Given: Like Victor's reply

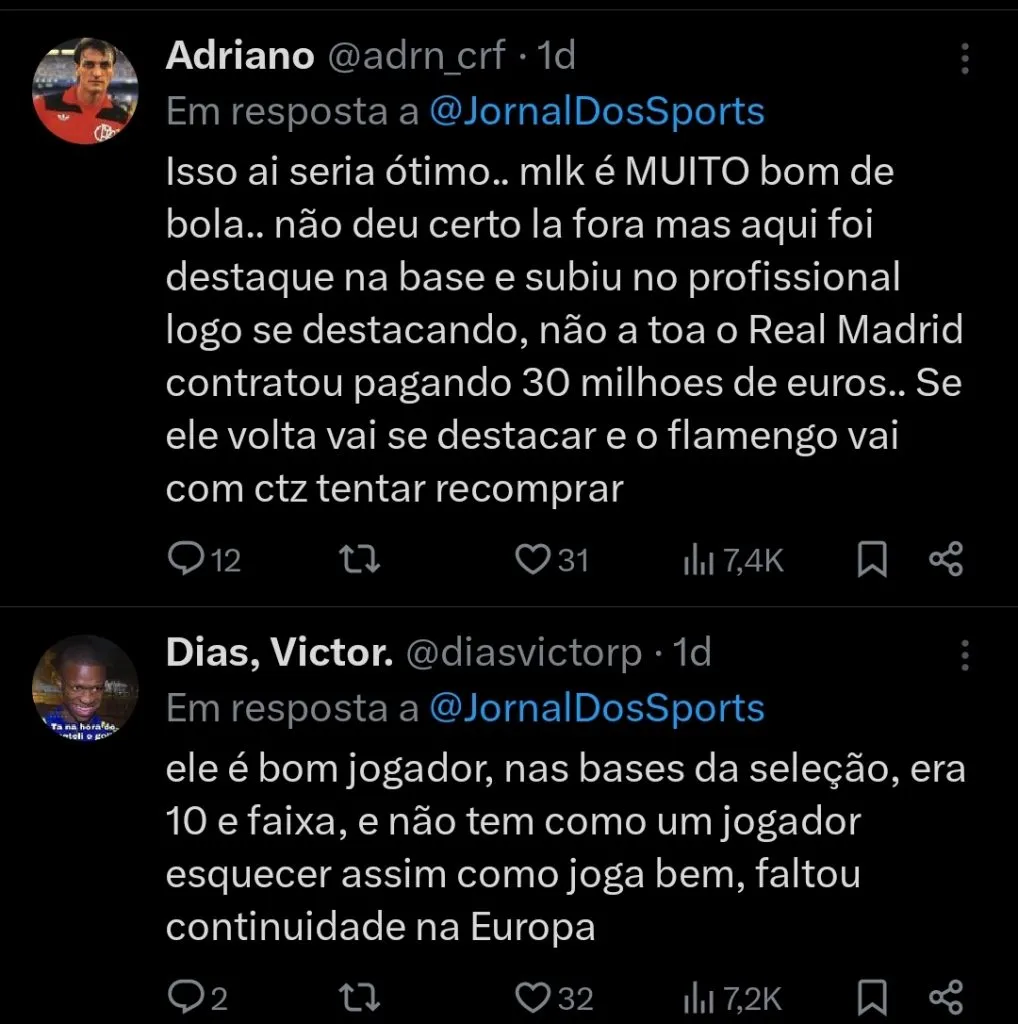Looking at the screenshot, I should (534, 995).
